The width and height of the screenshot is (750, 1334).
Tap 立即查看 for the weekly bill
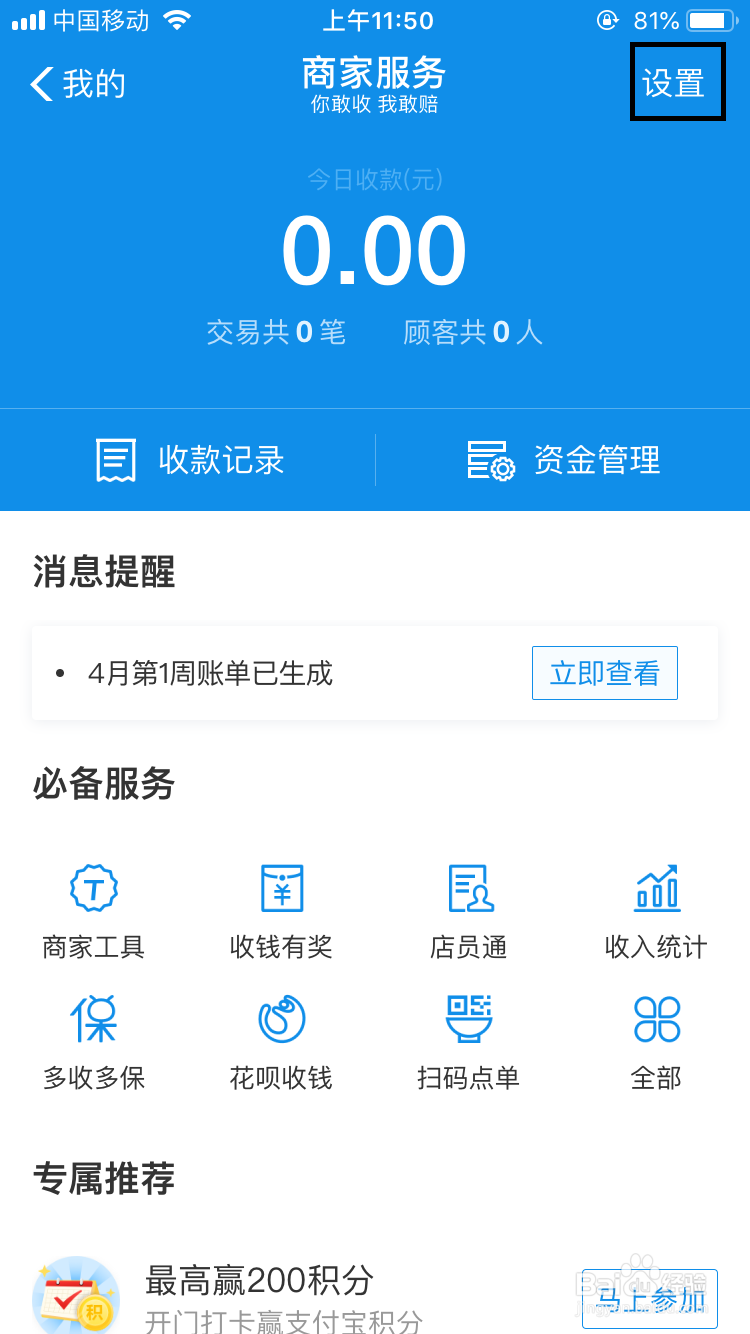click(x=604, y=673)
